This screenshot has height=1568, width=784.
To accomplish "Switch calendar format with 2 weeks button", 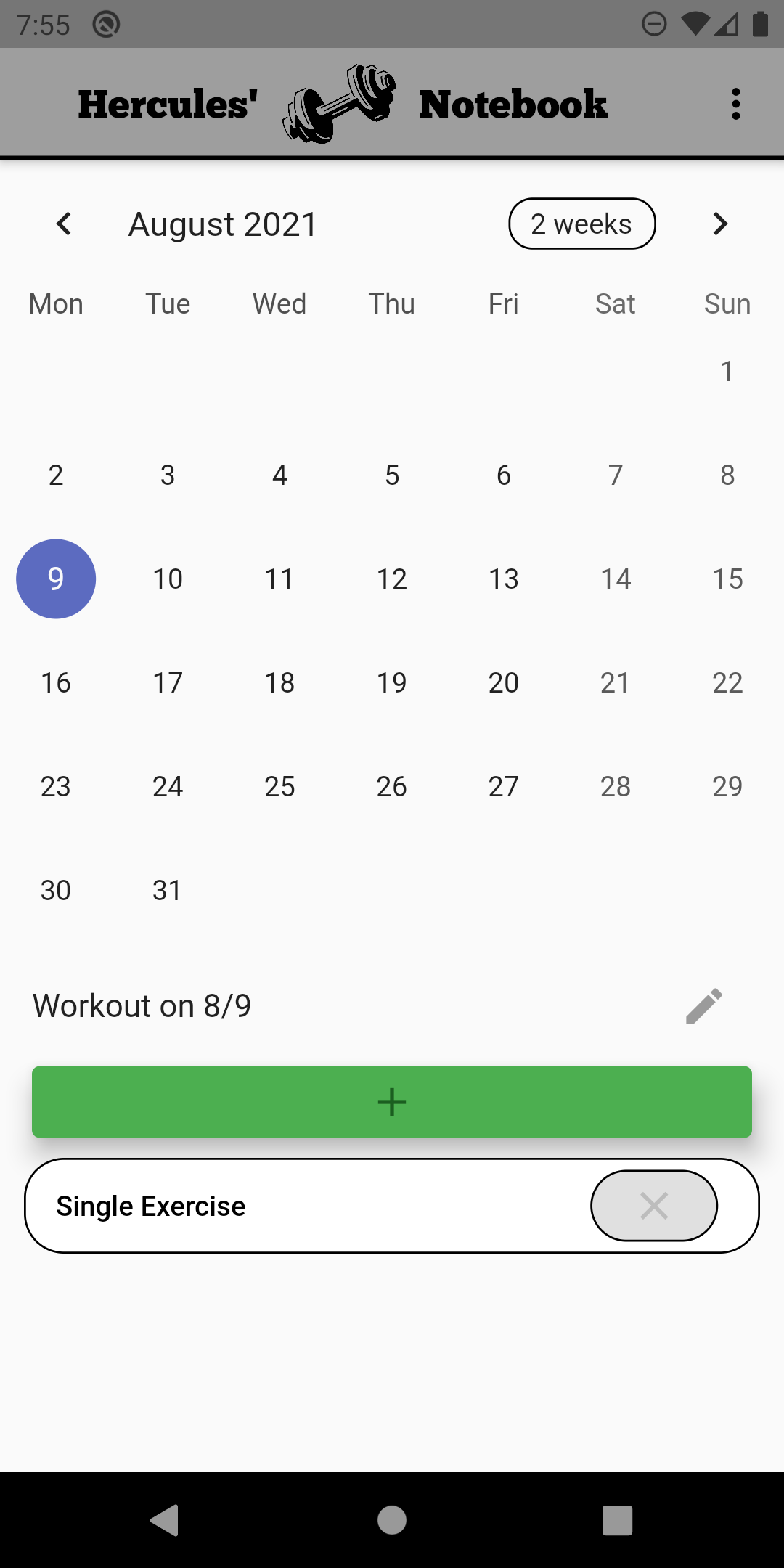I will coord(581,224).
